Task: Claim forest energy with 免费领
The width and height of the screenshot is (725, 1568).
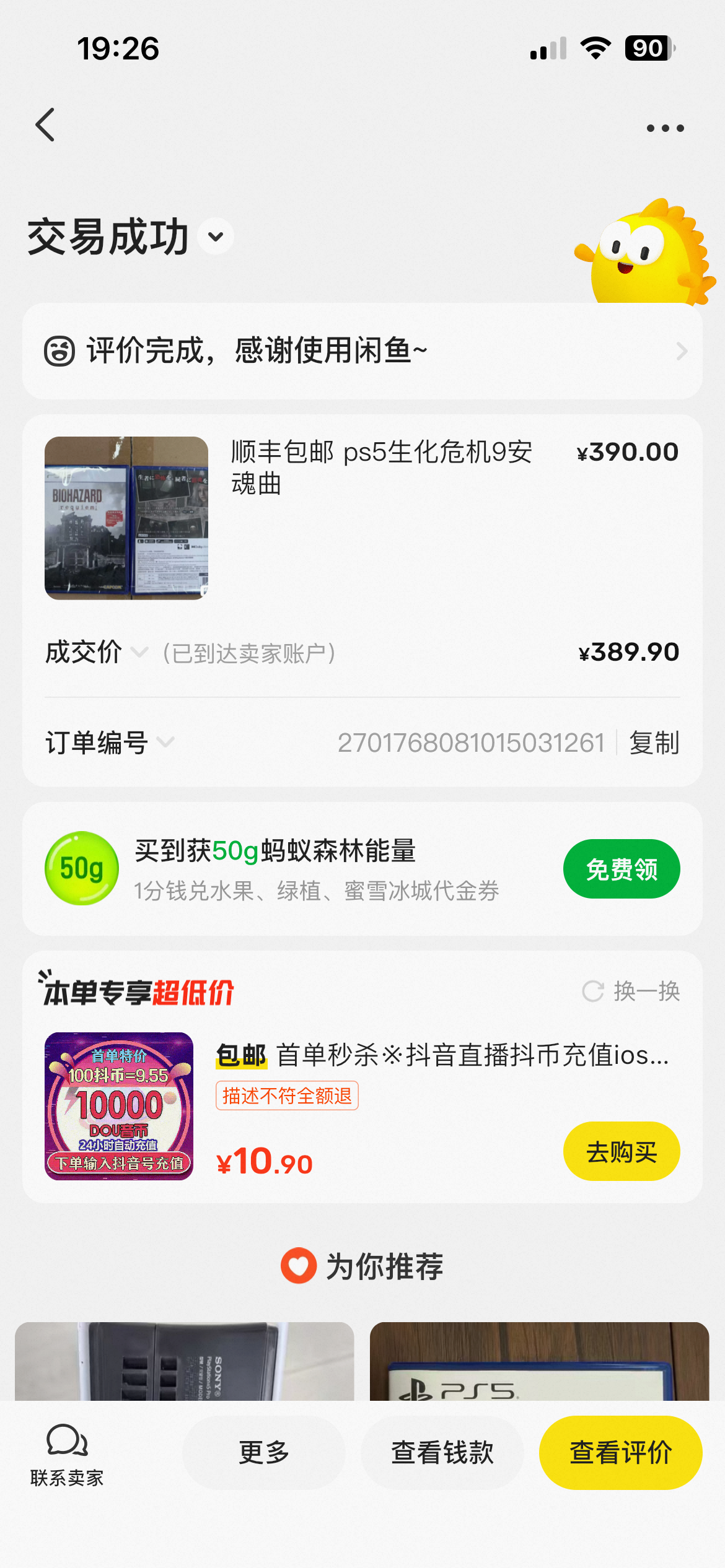Action: pos(621,869)
